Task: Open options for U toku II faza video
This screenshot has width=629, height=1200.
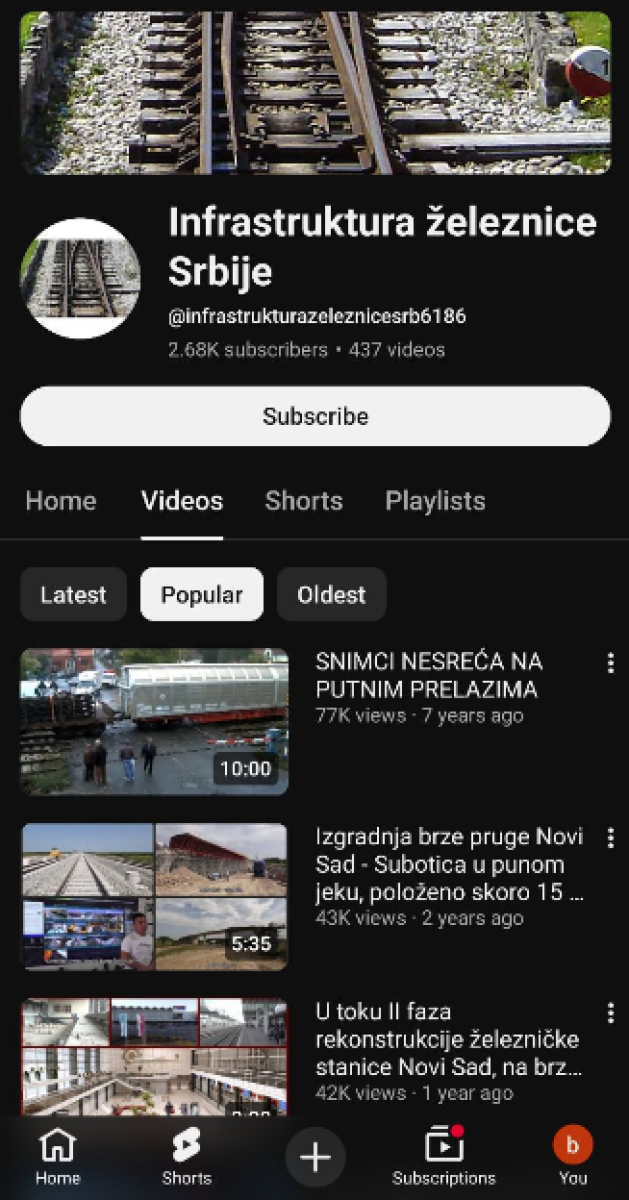Action: click(610, 1013)
